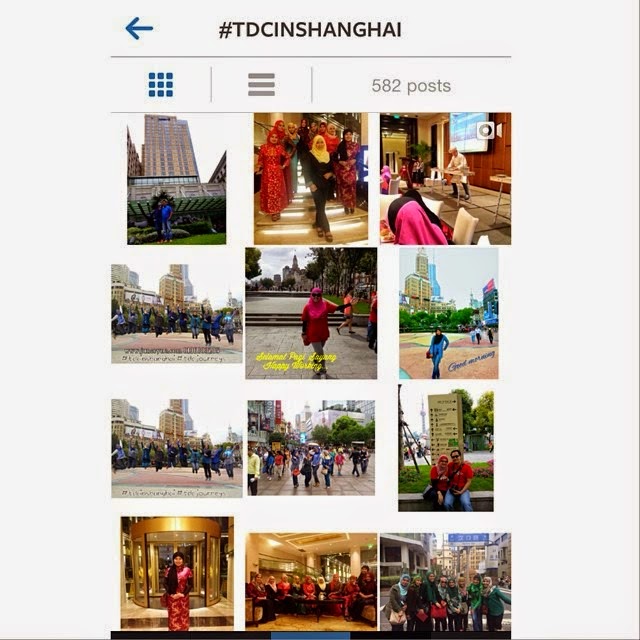Go back using the blue arrow
This screenshot has height=640, width=640.
tap(139, 28)
